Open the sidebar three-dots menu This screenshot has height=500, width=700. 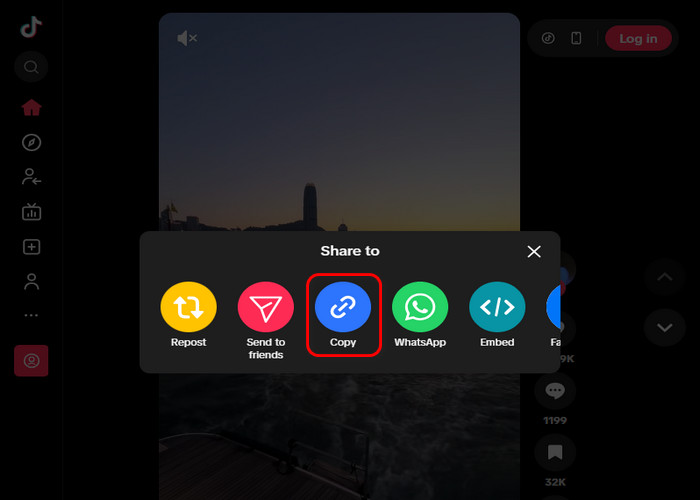coord(31,315)
